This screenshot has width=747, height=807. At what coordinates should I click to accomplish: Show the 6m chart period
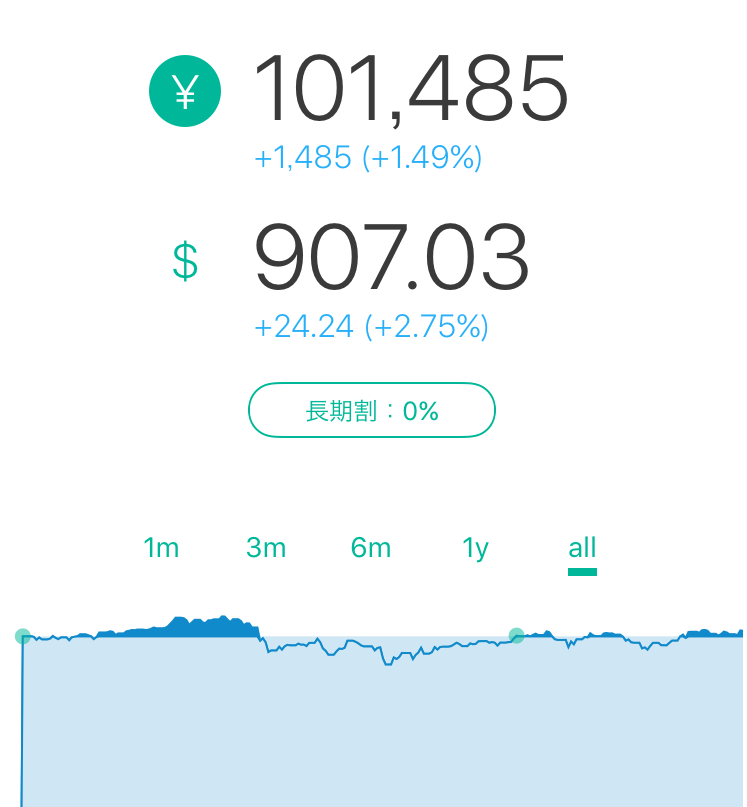pyautogui.click(x=371, y=548)
